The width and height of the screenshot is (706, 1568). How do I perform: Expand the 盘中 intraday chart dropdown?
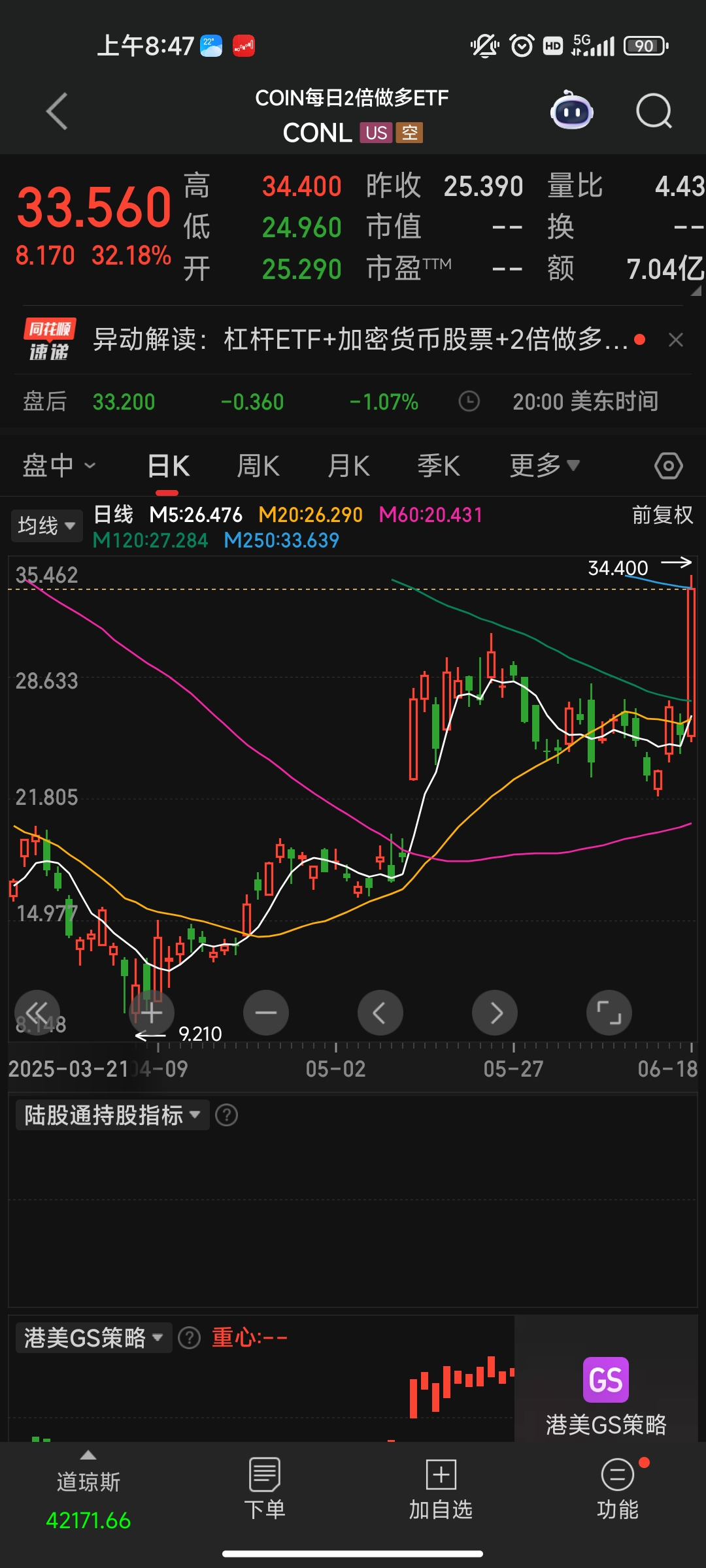59,466
